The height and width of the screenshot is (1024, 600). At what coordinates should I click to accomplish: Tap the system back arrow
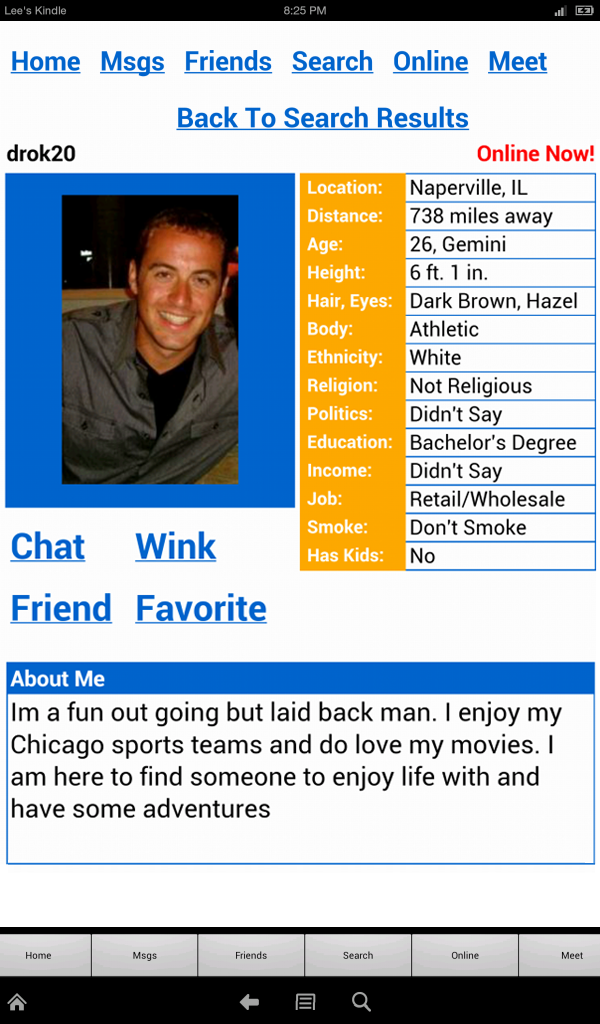coord(250,1002)
